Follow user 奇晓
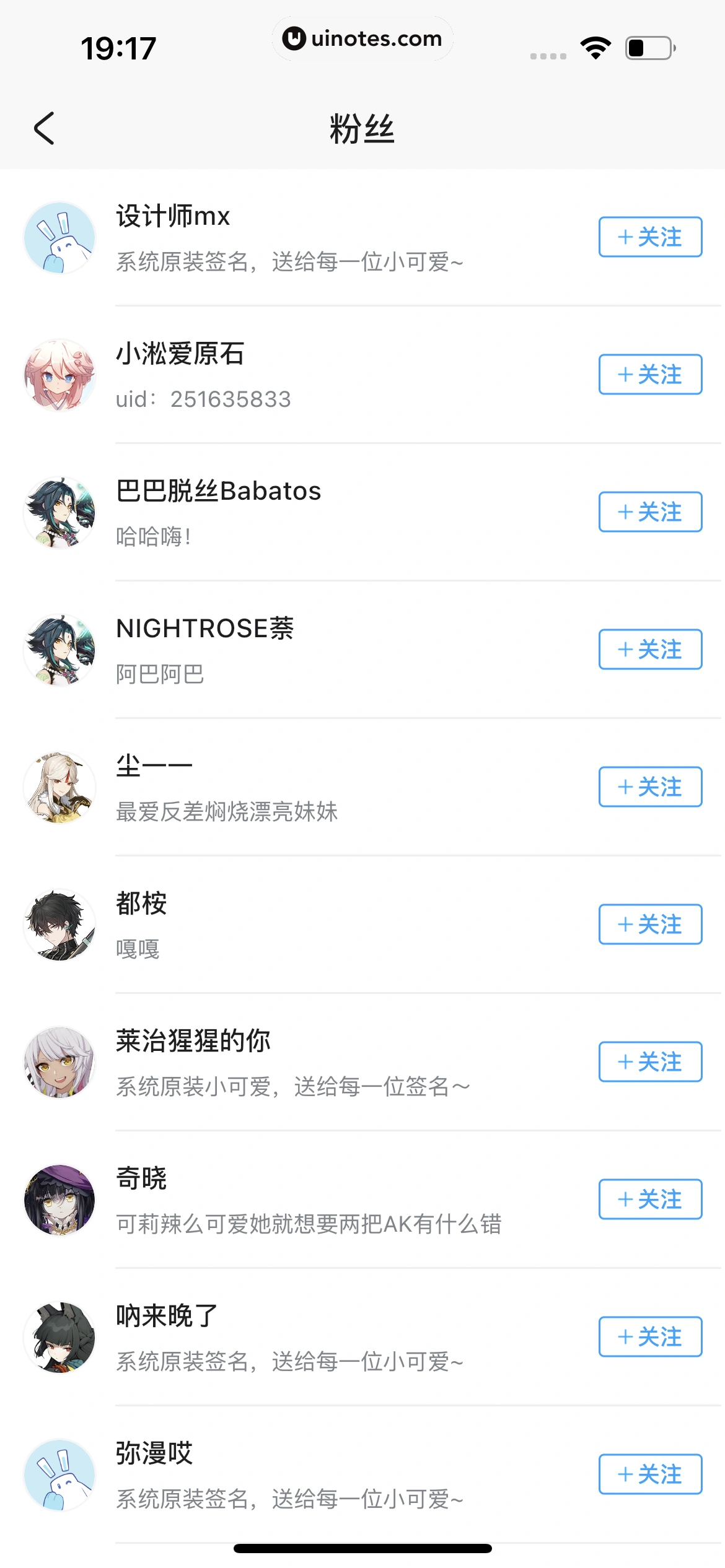Screen dimensions: 725x1568 (649, 1199)
